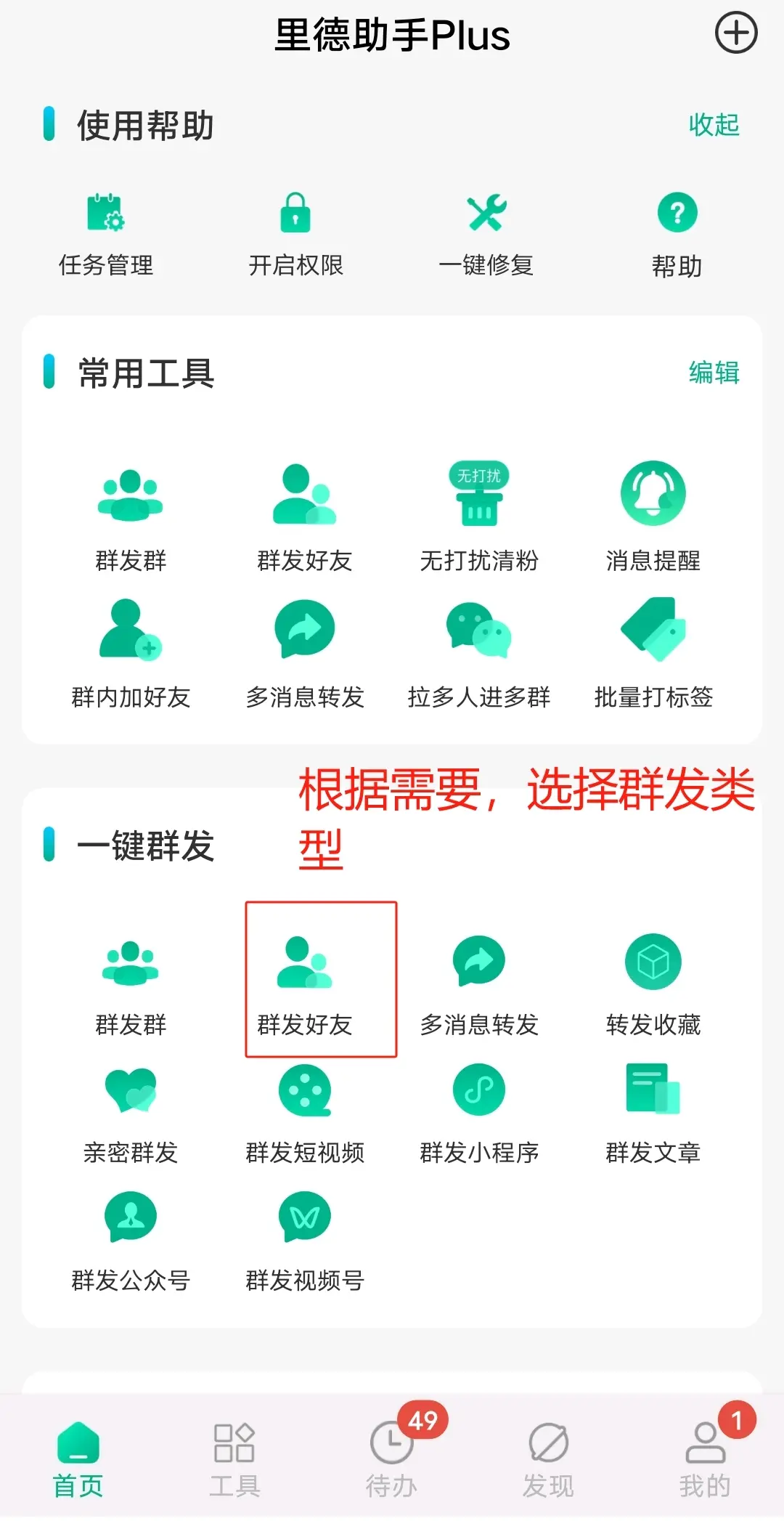The height and width of the screenshot is (1521, 784).
Task: Select 群发视频号 in 一键群发
Action: [305, 1217]
